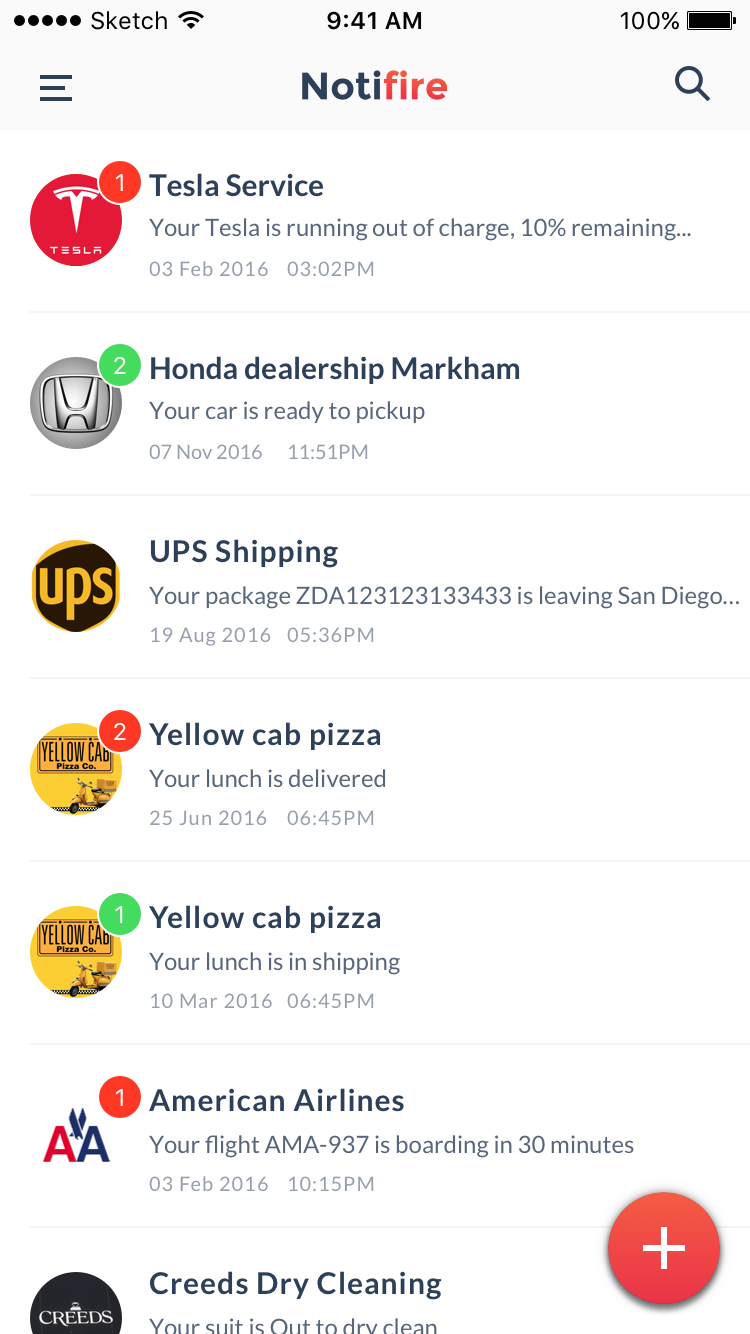Tap the search icon
Screen dimensions: 750x1334
point(692,85)
